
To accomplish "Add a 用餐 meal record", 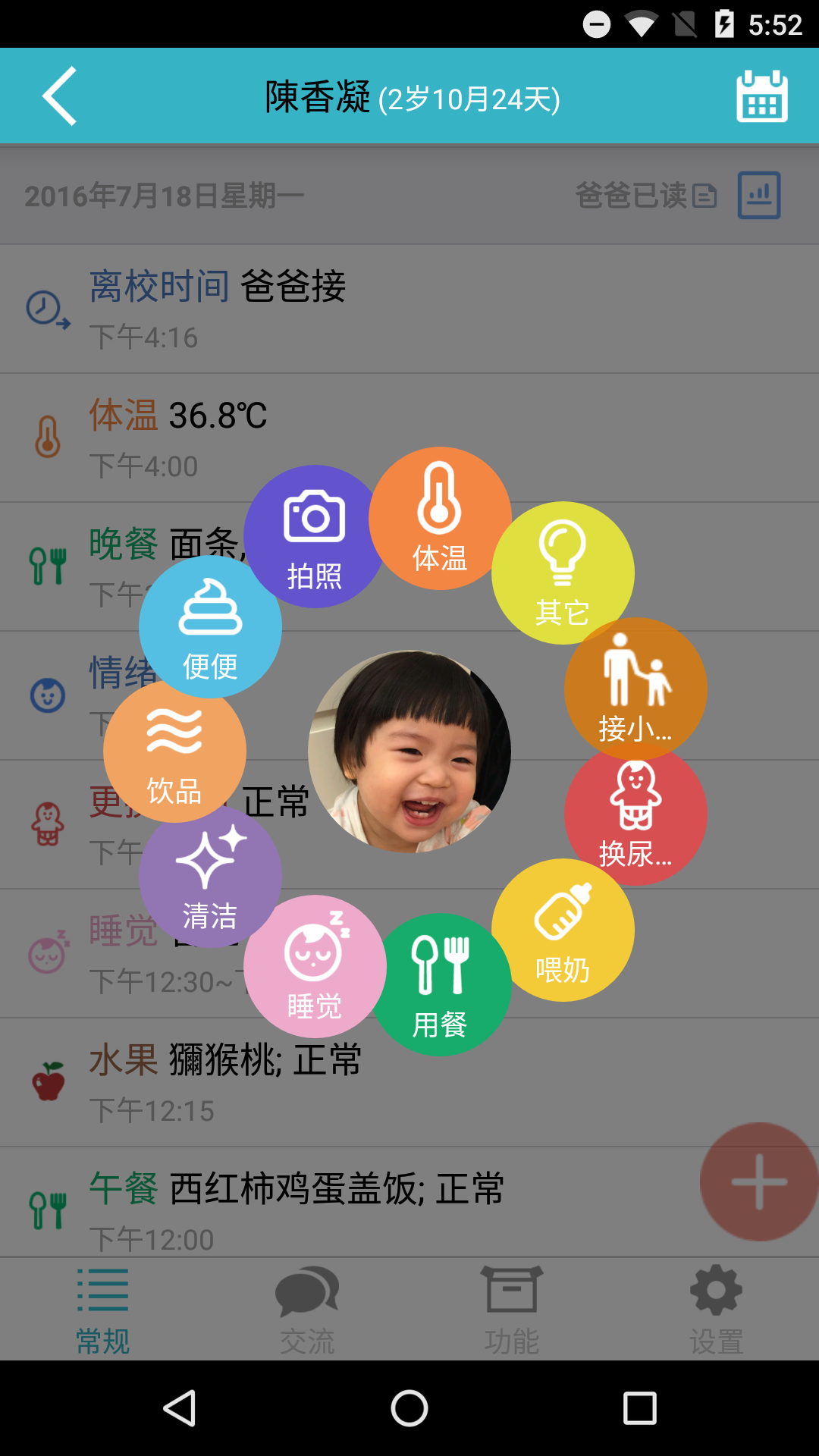I will pyautogui.click(x=440, y=984).
